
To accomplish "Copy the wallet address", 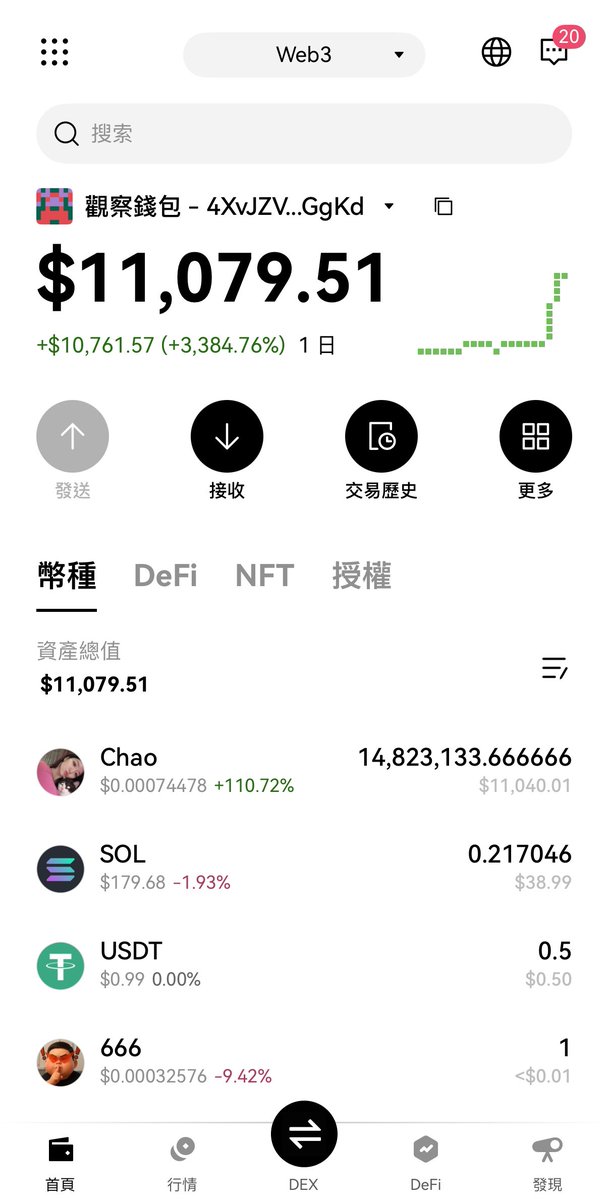I will [x=444, y=206].
